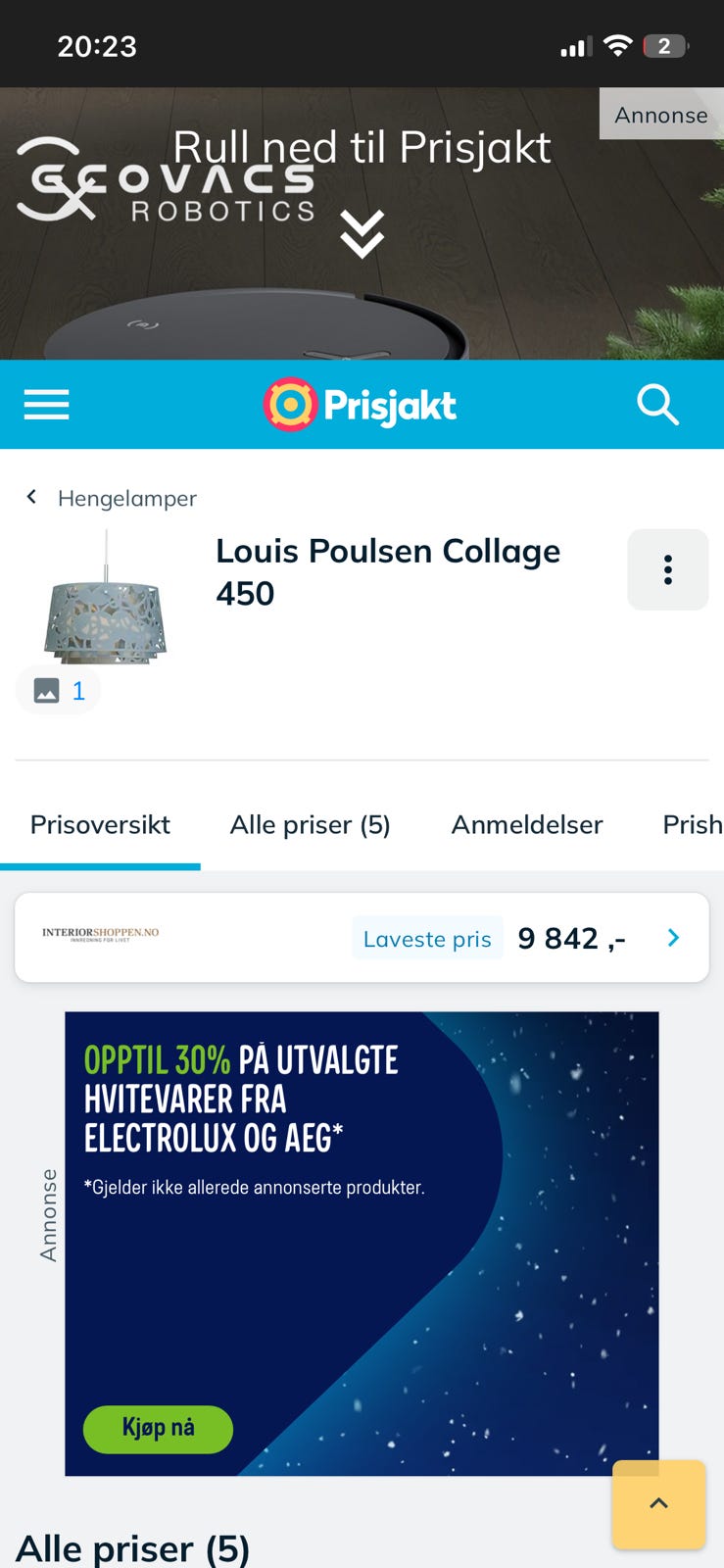This screenshot has width=724, height=1568.
Task: Click the Prisjakt logo
Action: (360, 404)
